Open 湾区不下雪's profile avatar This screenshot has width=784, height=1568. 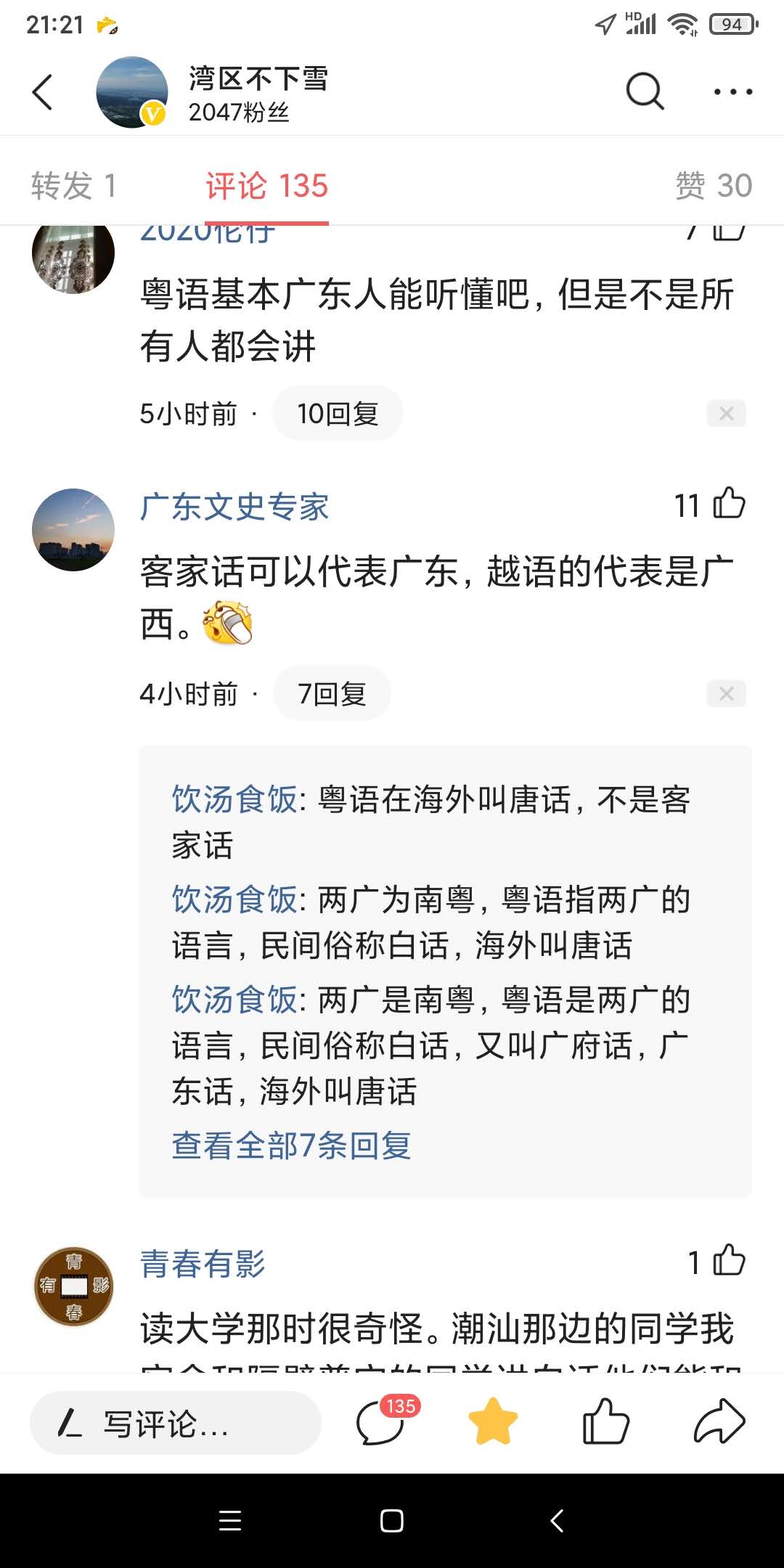[x=132, y=92]
